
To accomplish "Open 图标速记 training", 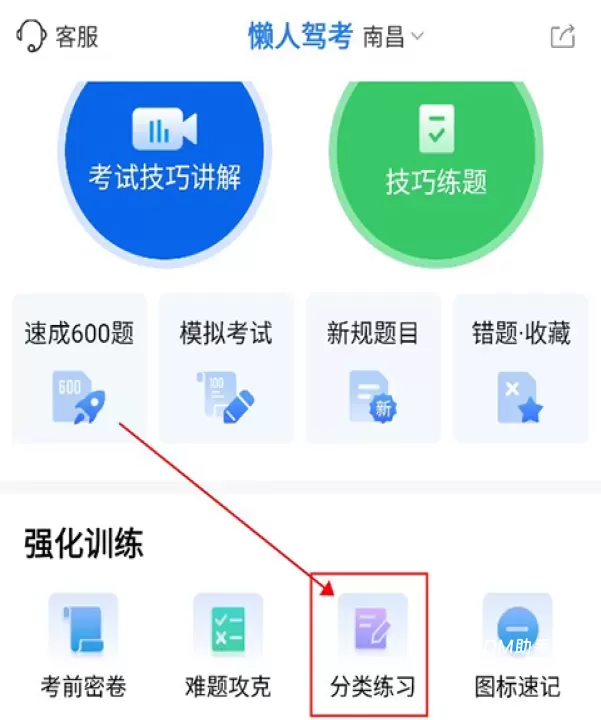I will coord(517,647).
